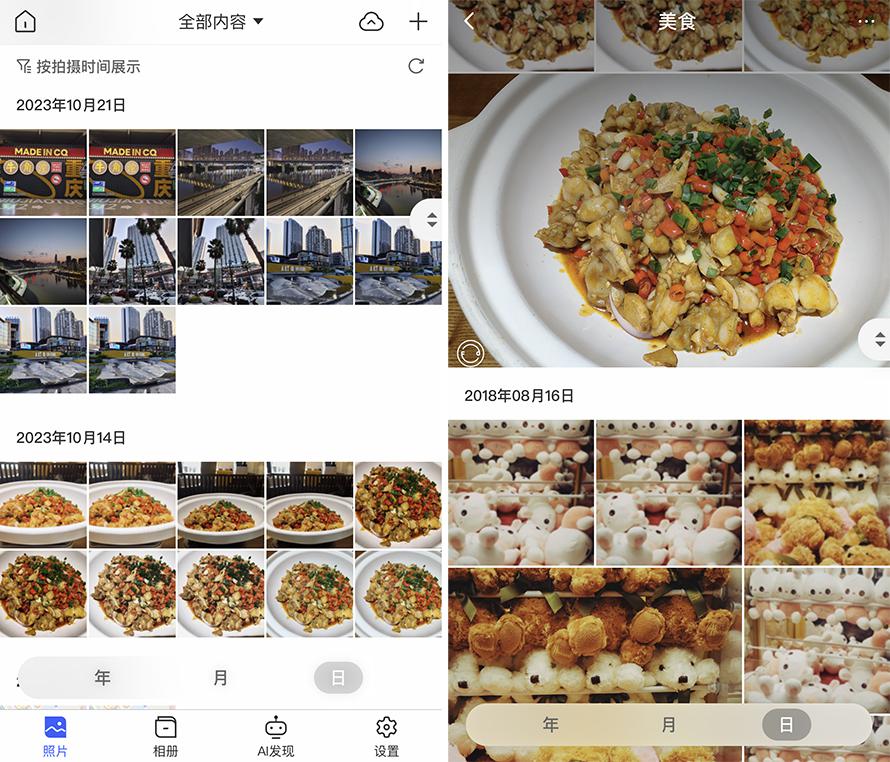The width and height of the screenshot is (890, 762).
Task: Select the 照片 tab
Action: pos(55,737)
